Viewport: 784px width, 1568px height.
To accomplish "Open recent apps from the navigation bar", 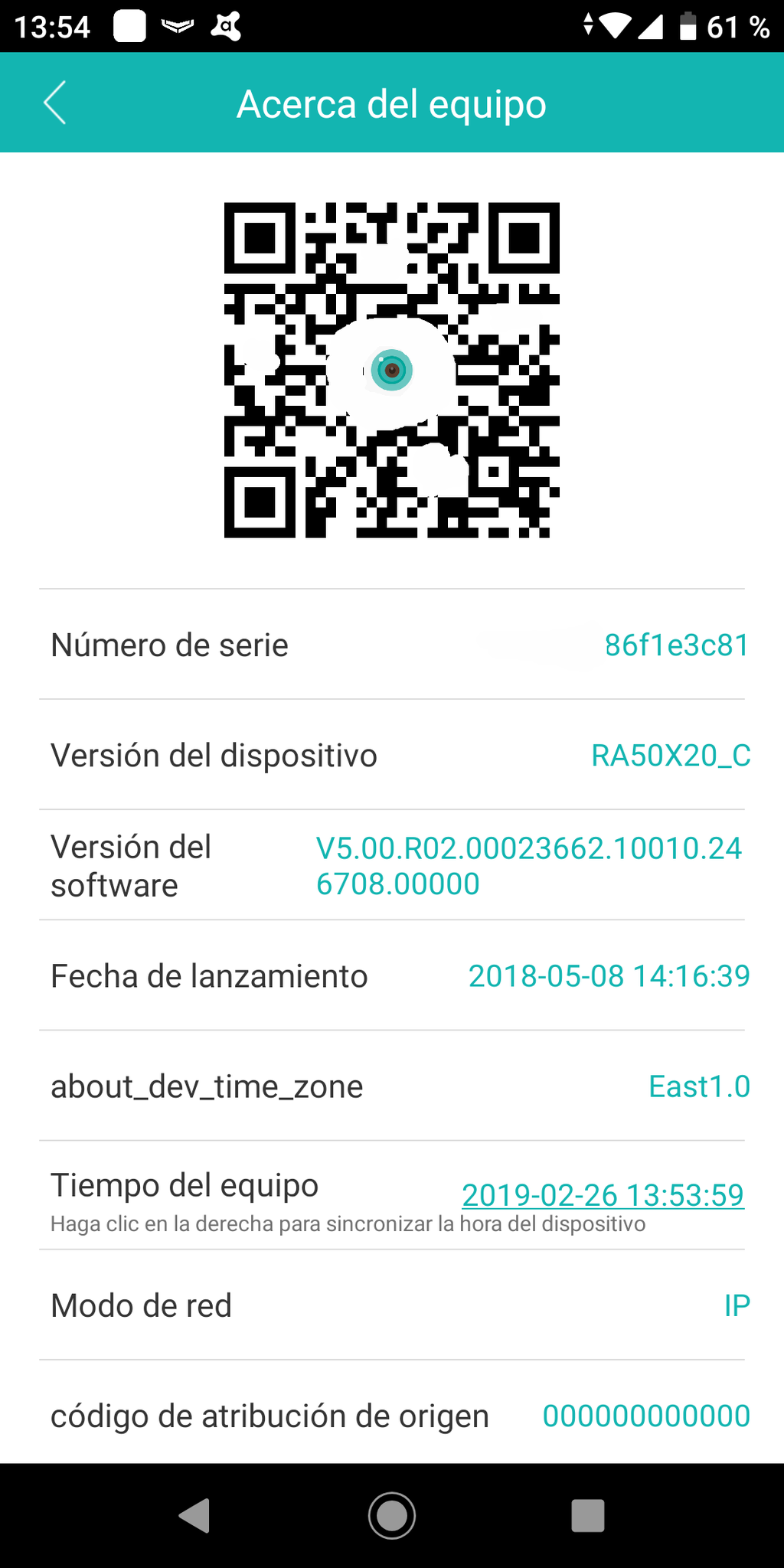I will coord(588,1515).
